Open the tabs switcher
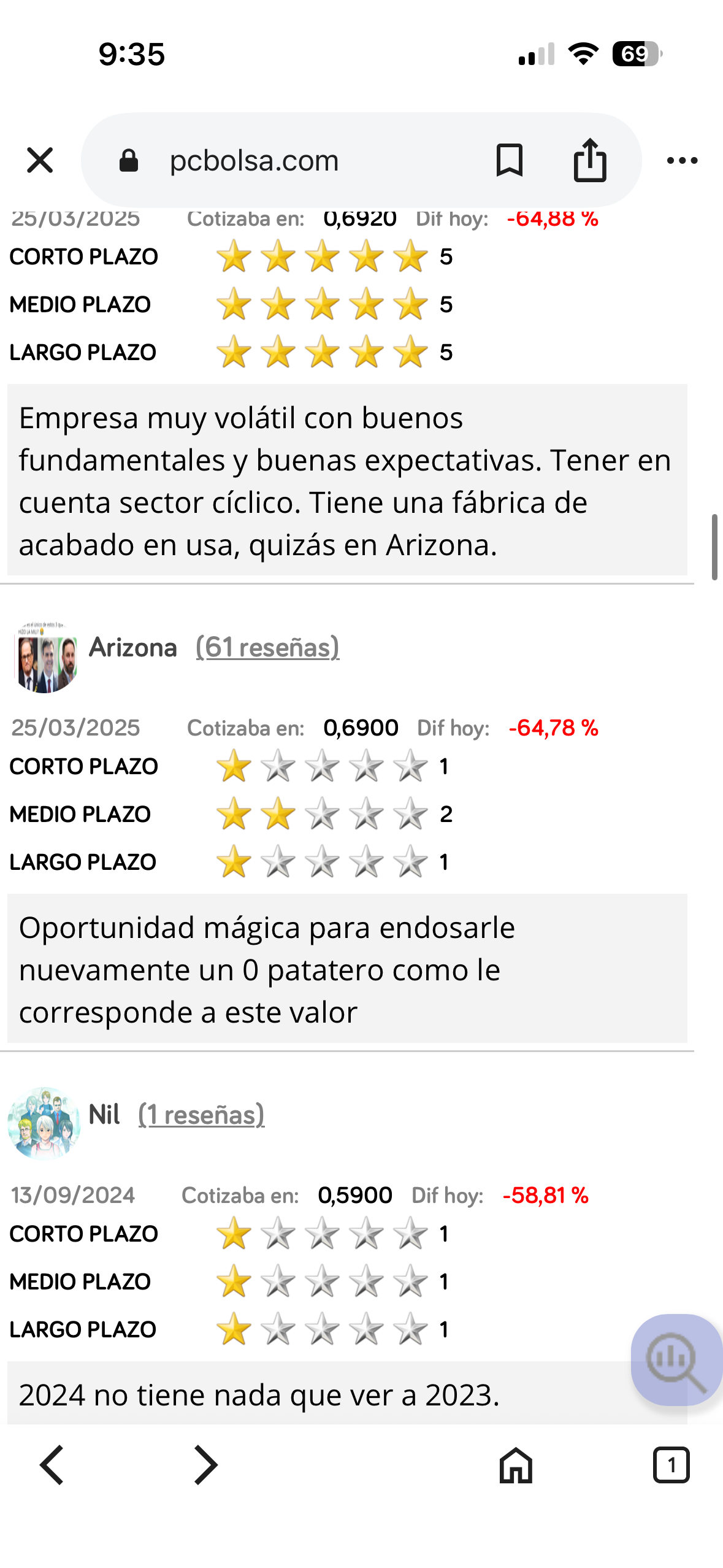 pos(671,1465)
